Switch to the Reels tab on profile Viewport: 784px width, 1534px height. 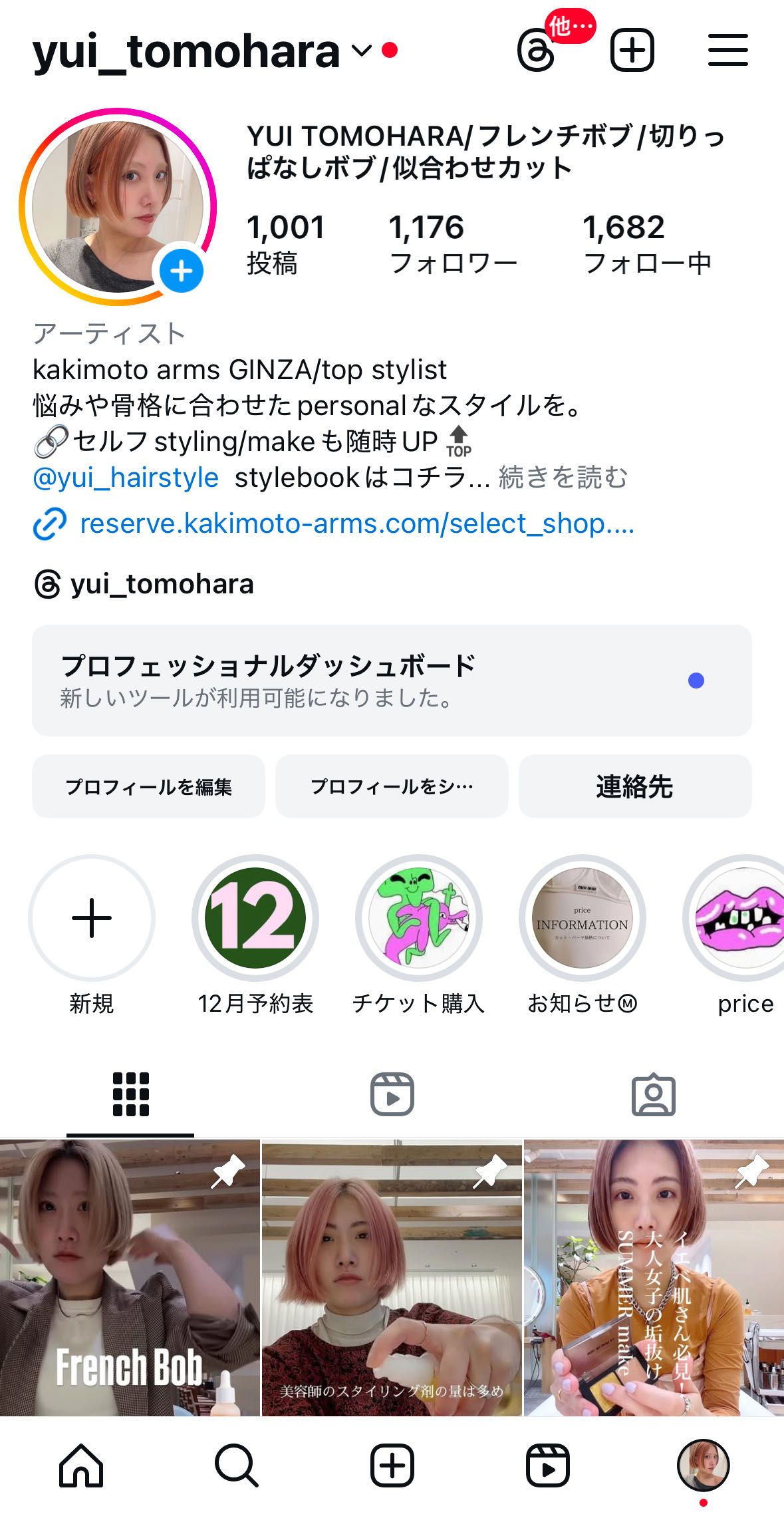tap(392, 1094)
